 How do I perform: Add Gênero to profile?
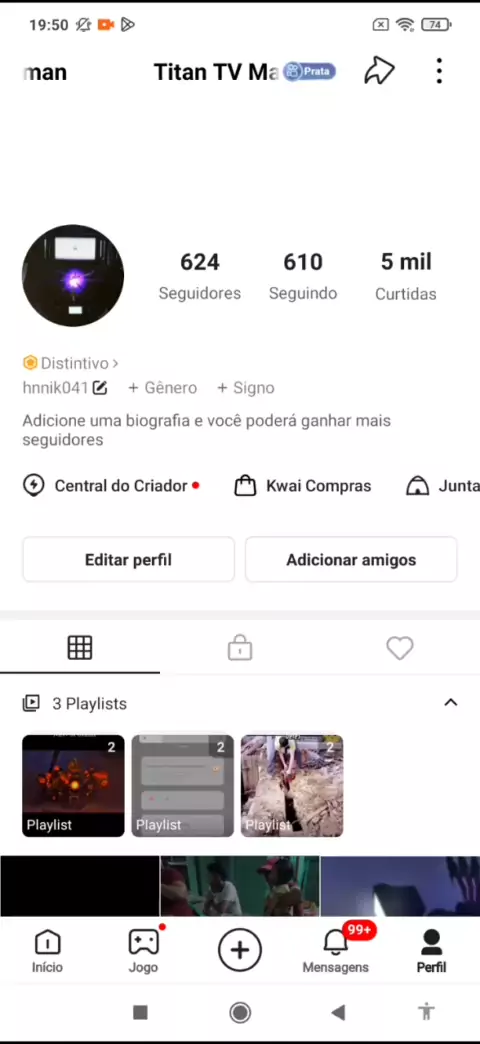pyautogui.click(x=162, y=388)
